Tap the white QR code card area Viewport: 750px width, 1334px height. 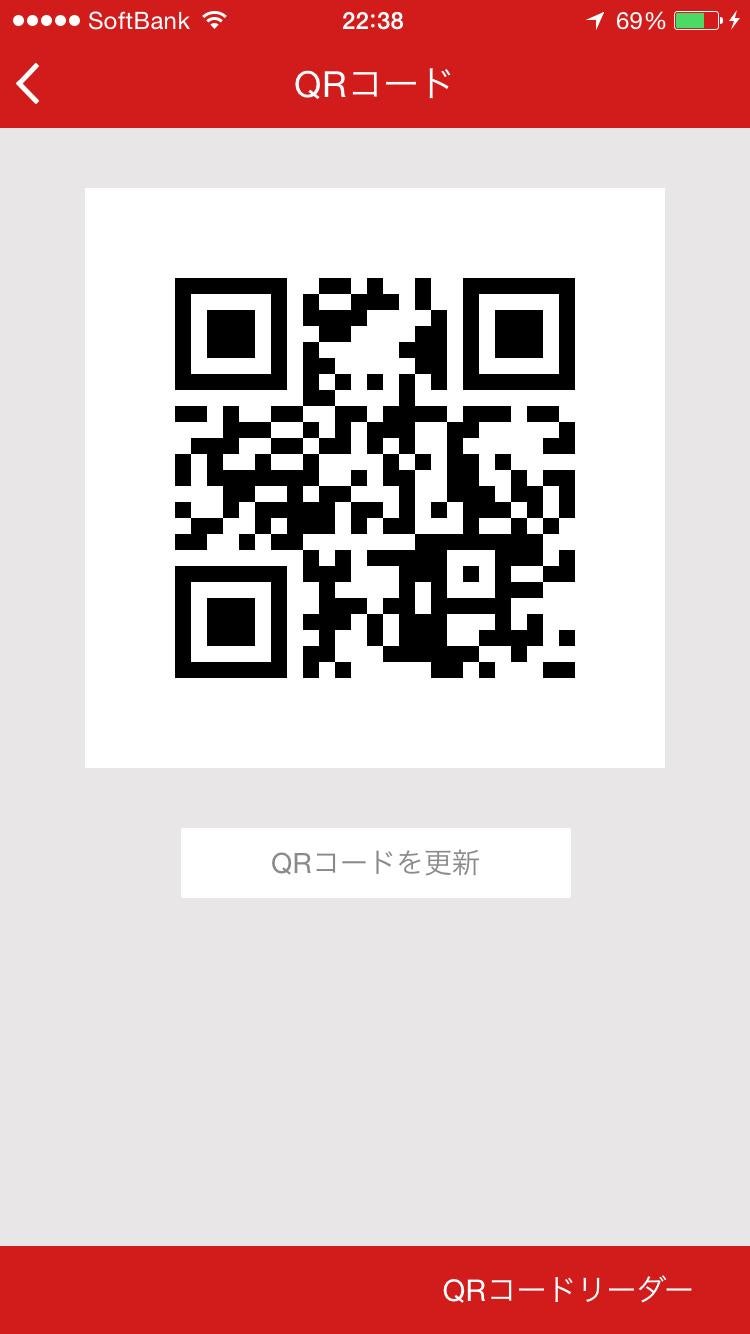(x=375, y=476)
